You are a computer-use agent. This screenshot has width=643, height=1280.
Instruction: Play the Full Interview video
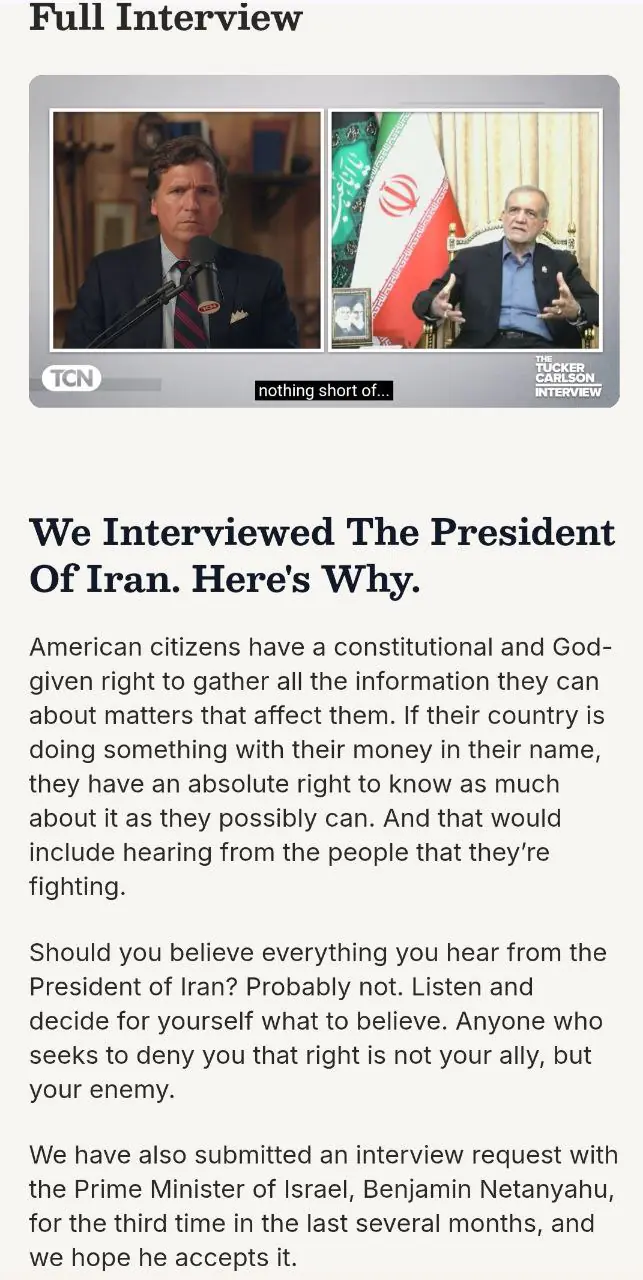point(324,241)
